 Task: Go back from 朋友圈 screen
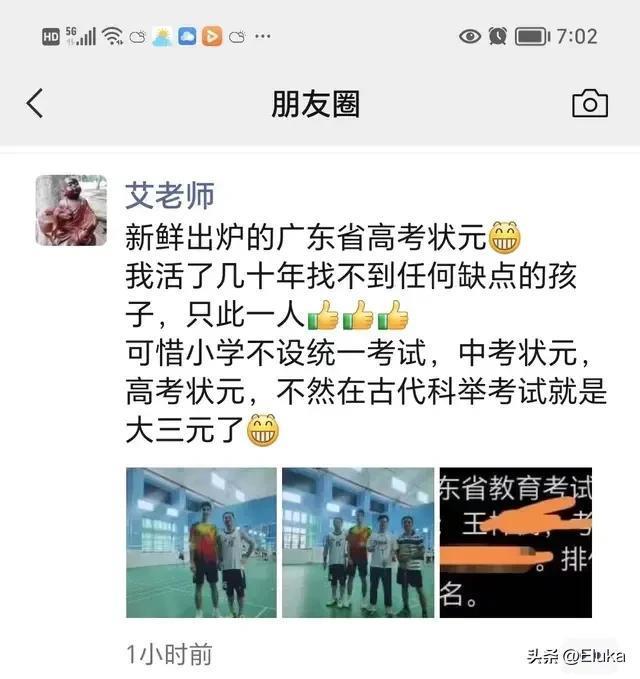pos(35,104)
